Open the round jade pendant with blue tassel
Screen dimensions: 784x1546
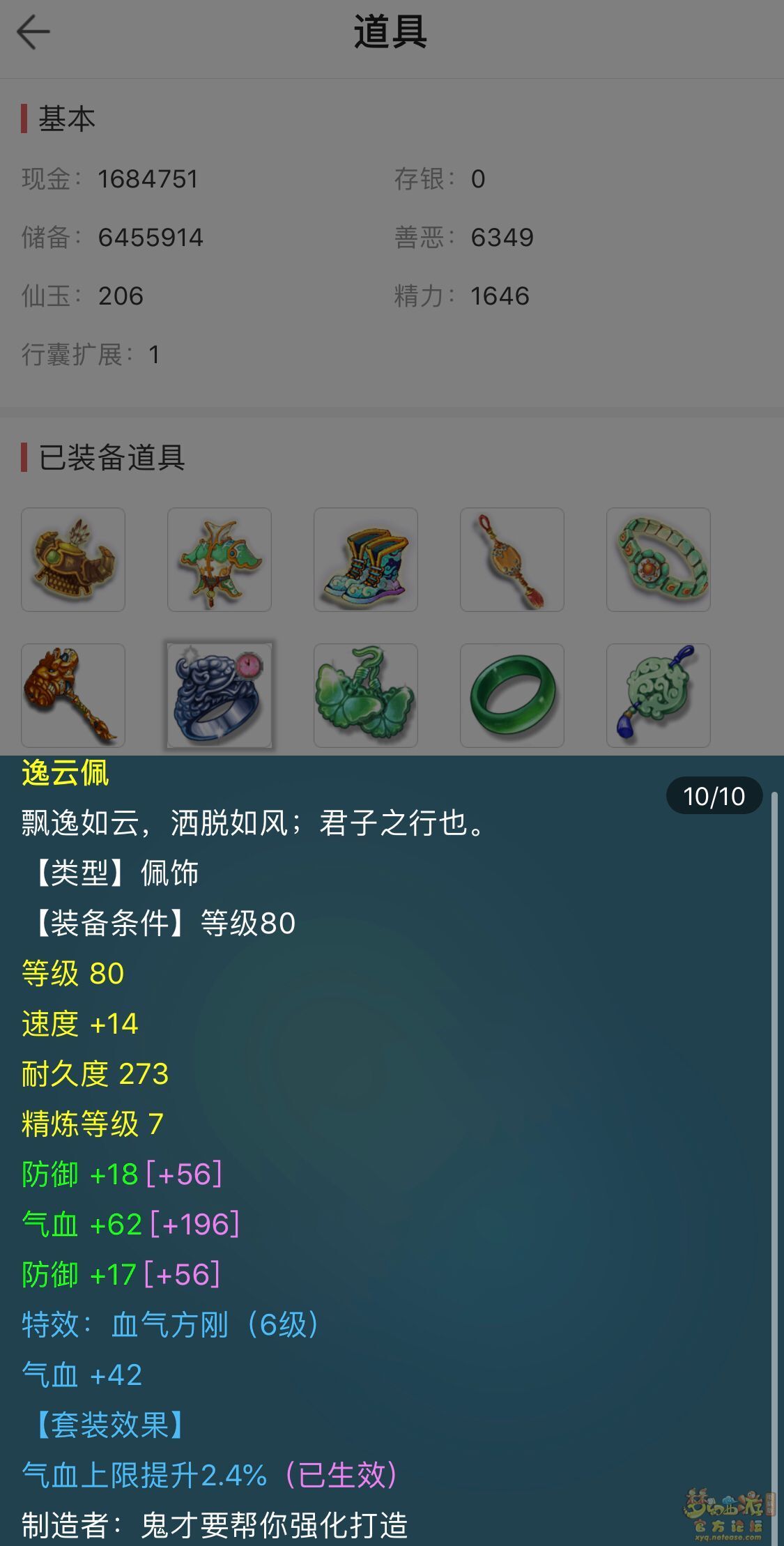coord(659,696)
